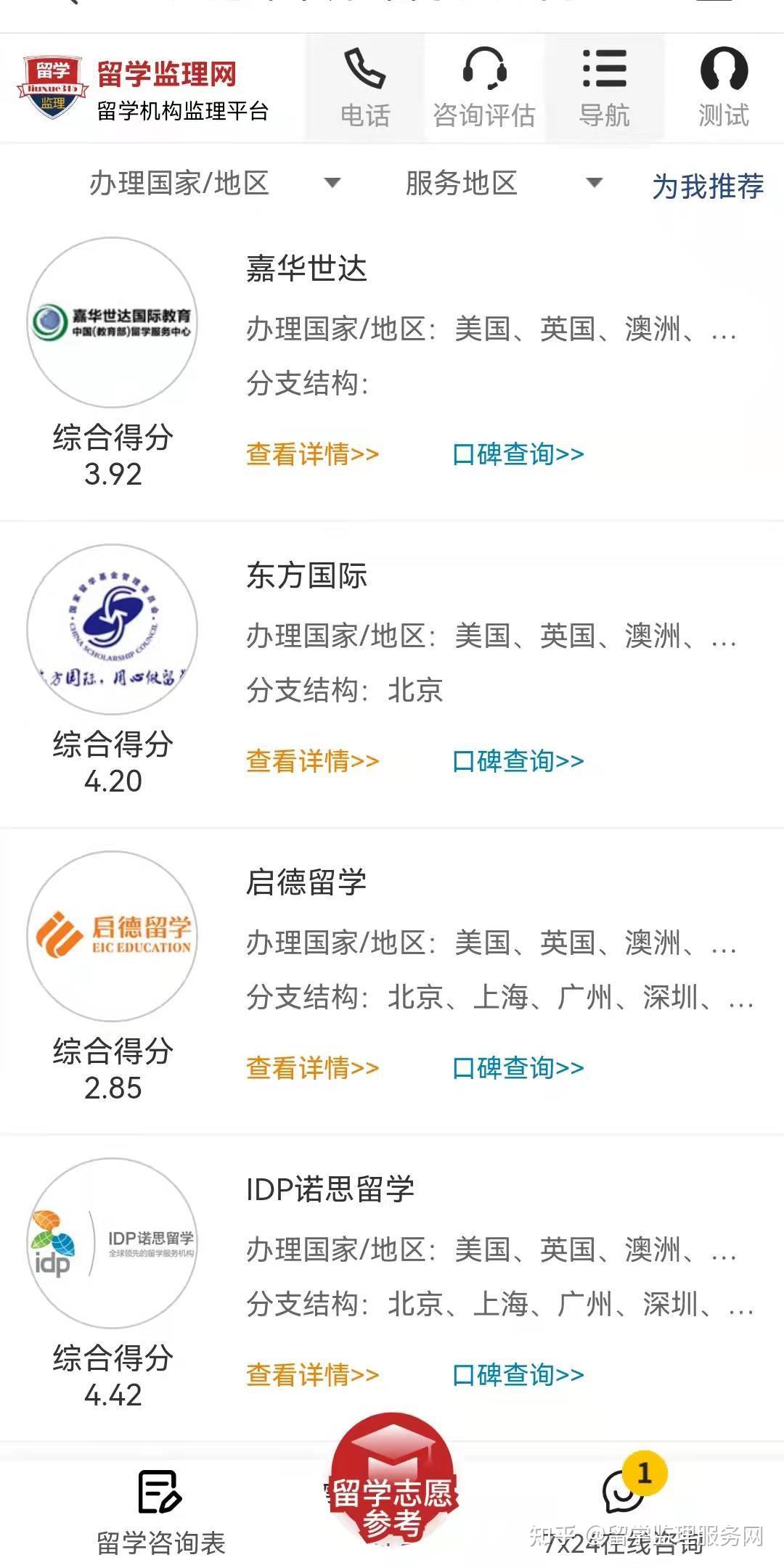This screenshot has height=1568, width=784.
Task: Check 口碑查询 for 嘉华世达
Action: point(518,454)
